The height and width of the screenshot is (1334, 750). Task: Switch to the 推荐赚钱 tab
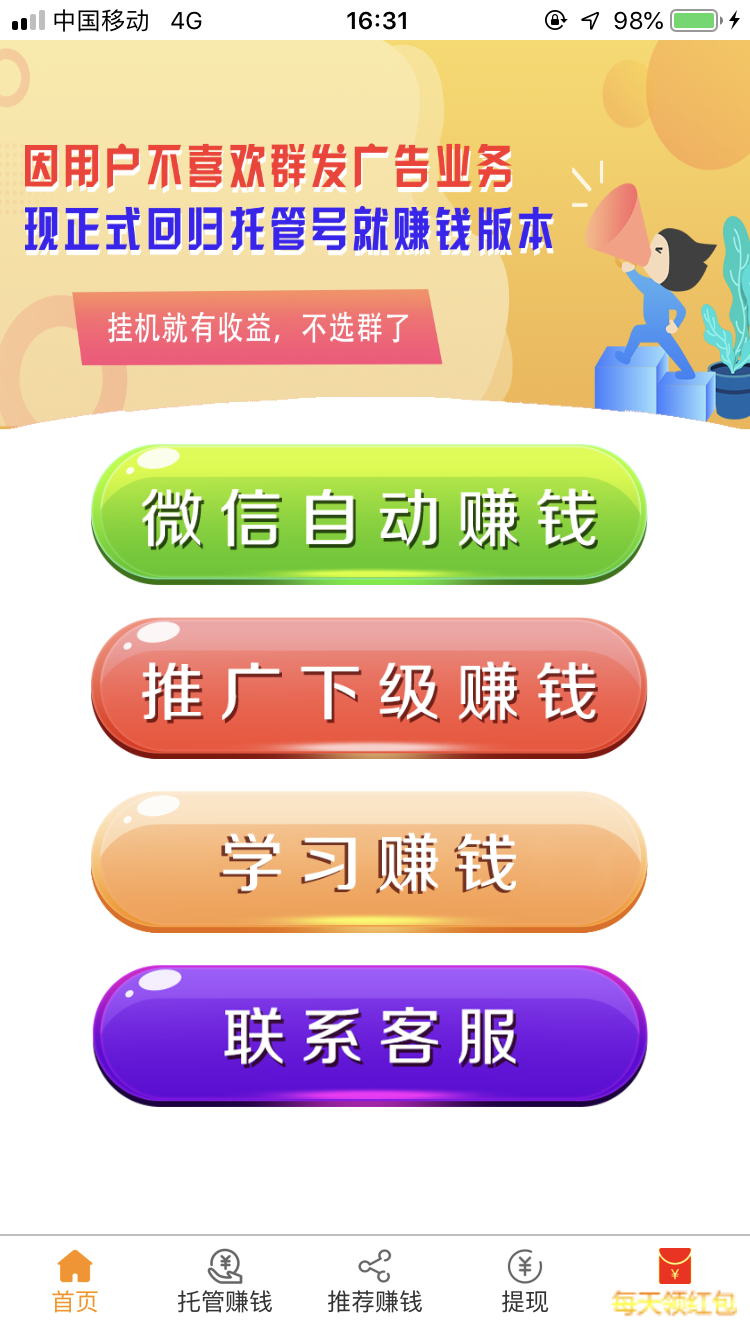(374, 1300)
